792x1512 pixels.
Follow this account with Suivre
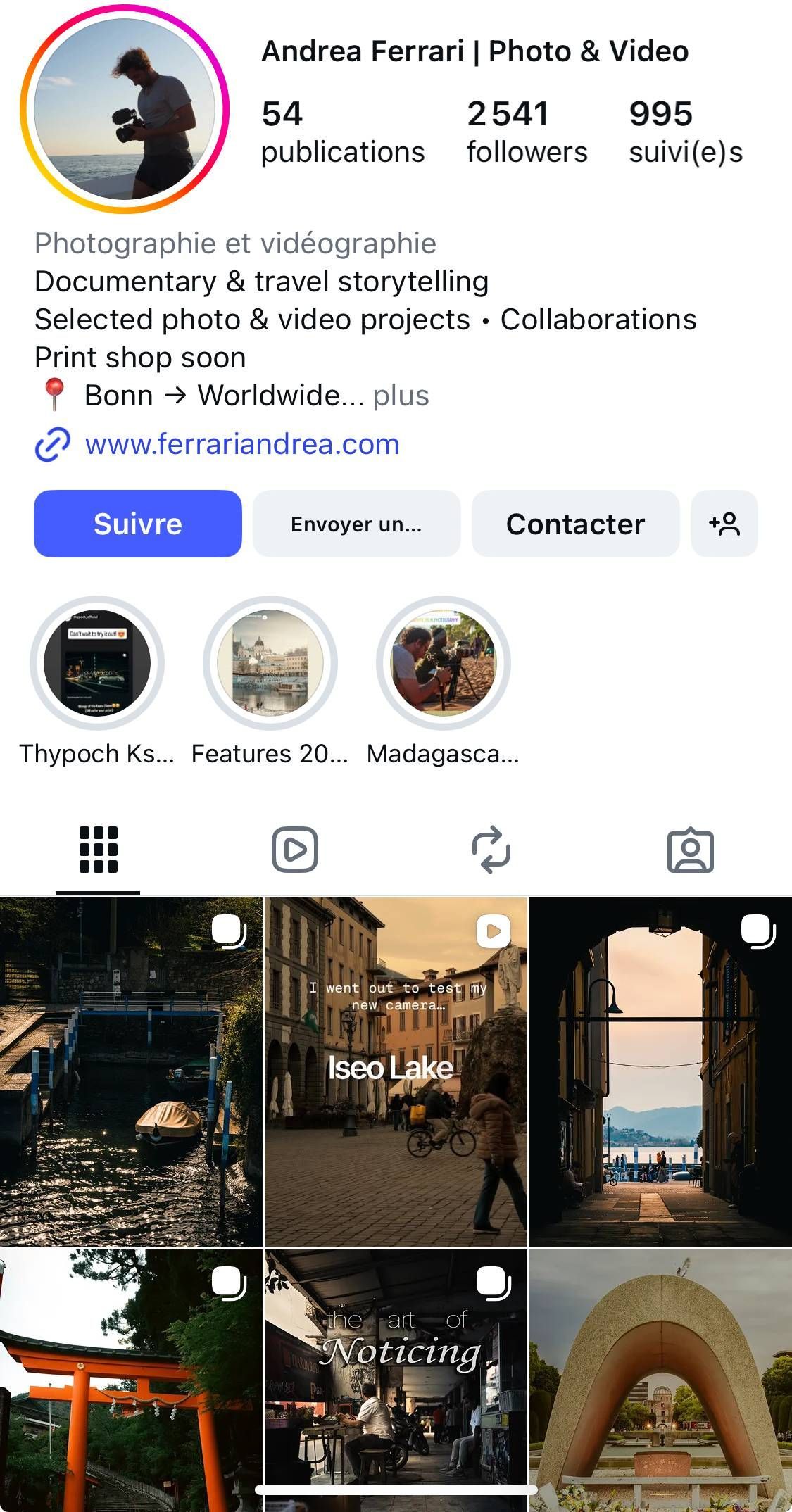138,524
